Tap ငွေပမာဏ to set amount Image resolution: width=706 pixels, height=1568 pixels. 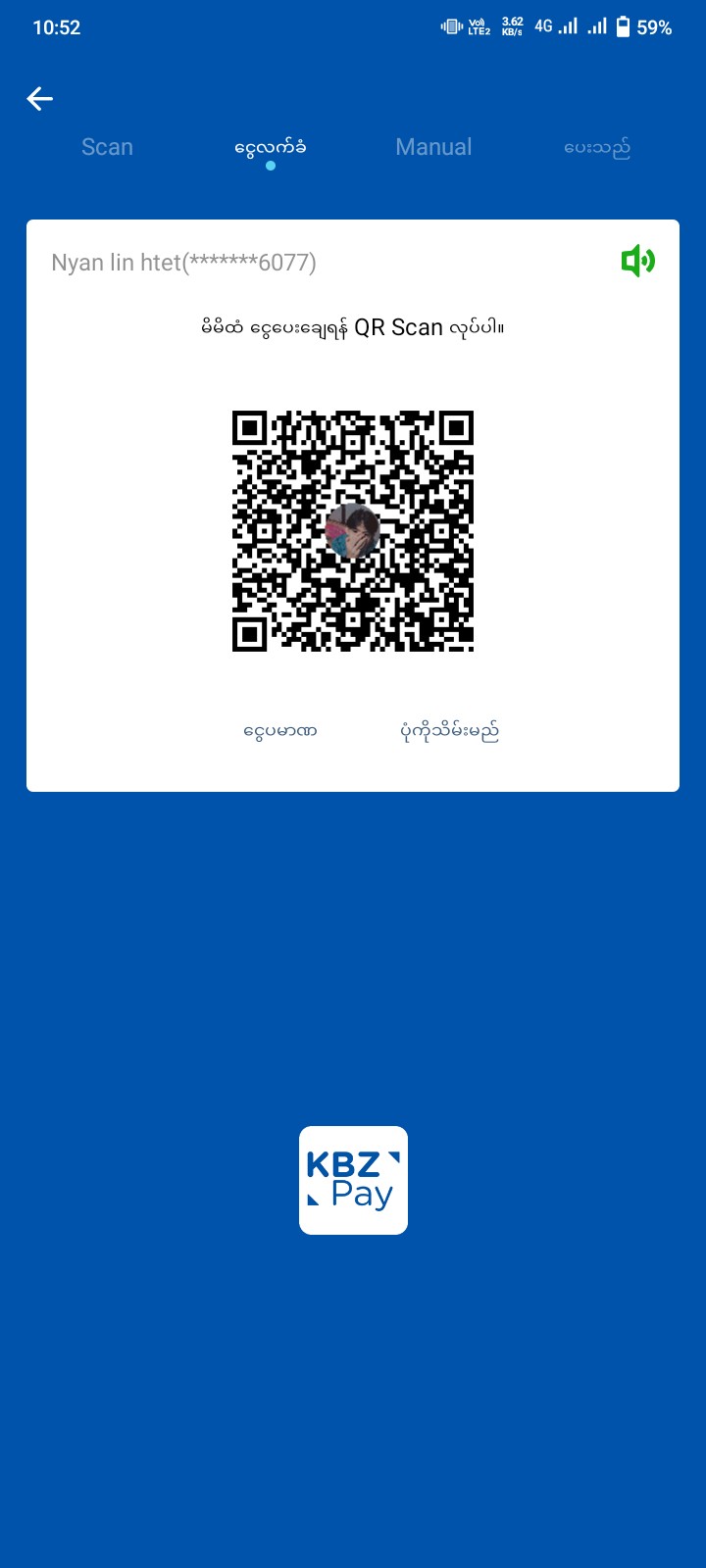pos(280,731)
